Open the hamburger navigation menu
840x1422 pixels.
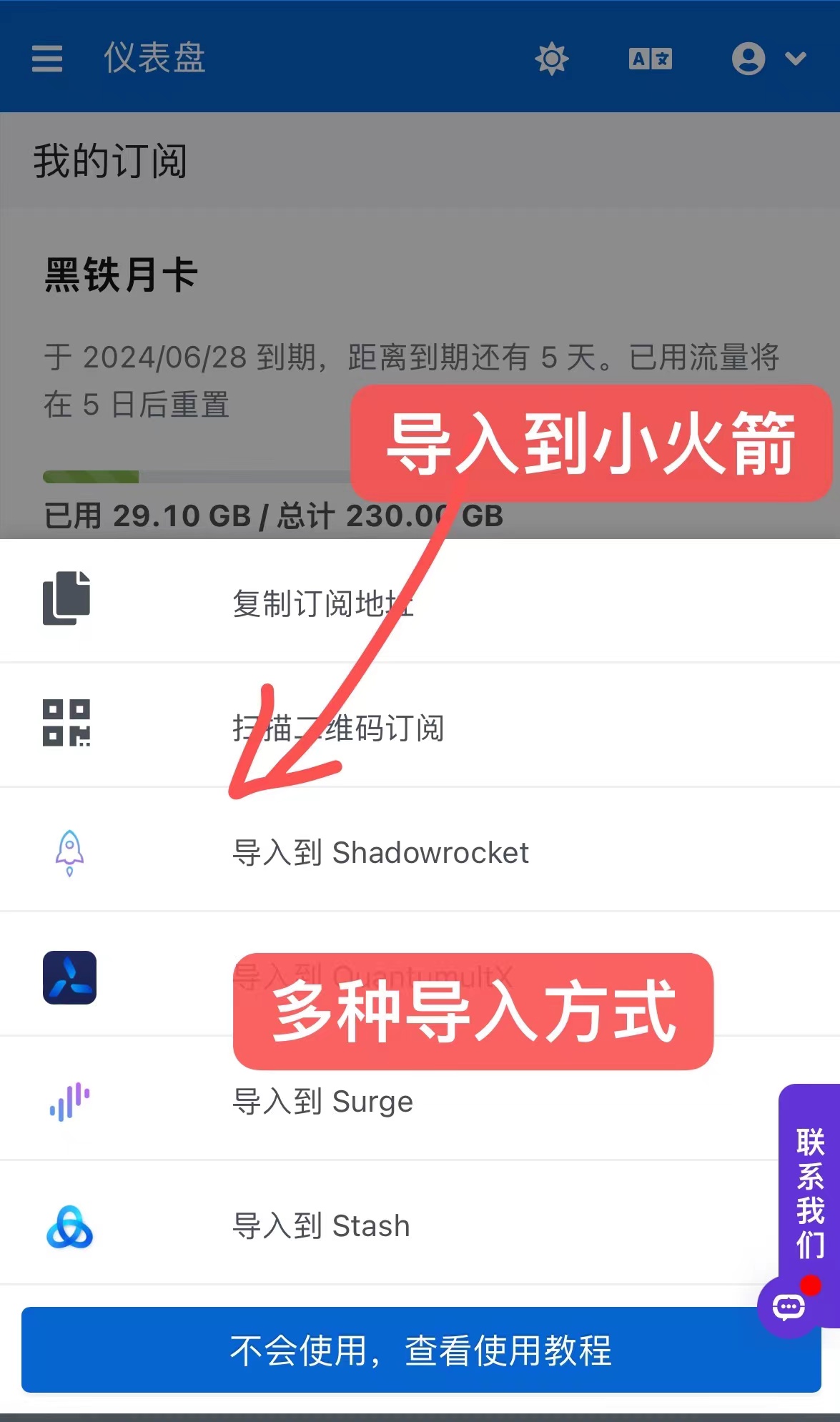45,59
